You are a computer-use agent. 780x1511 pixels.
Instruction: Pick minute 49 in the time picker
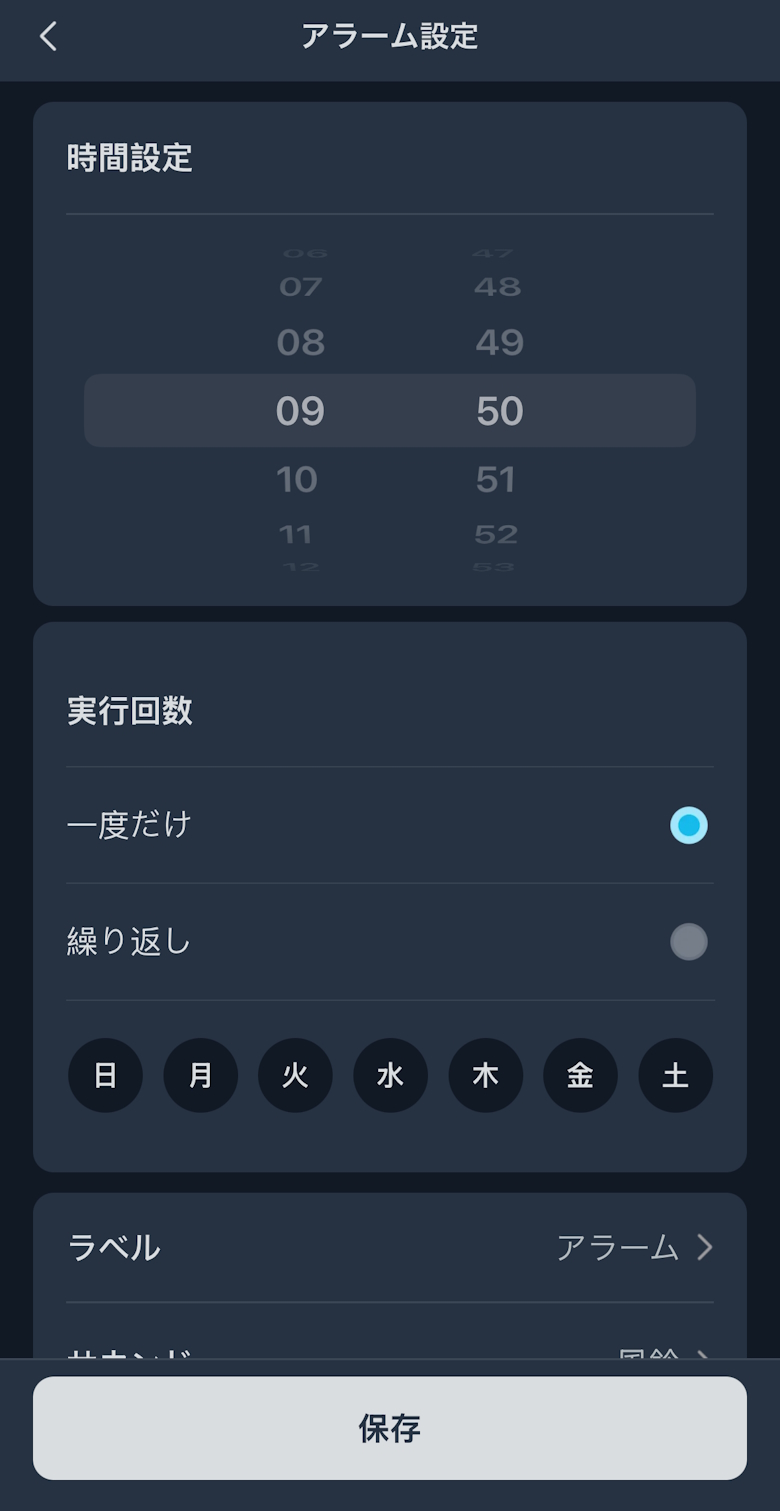[x=499, y=343]
